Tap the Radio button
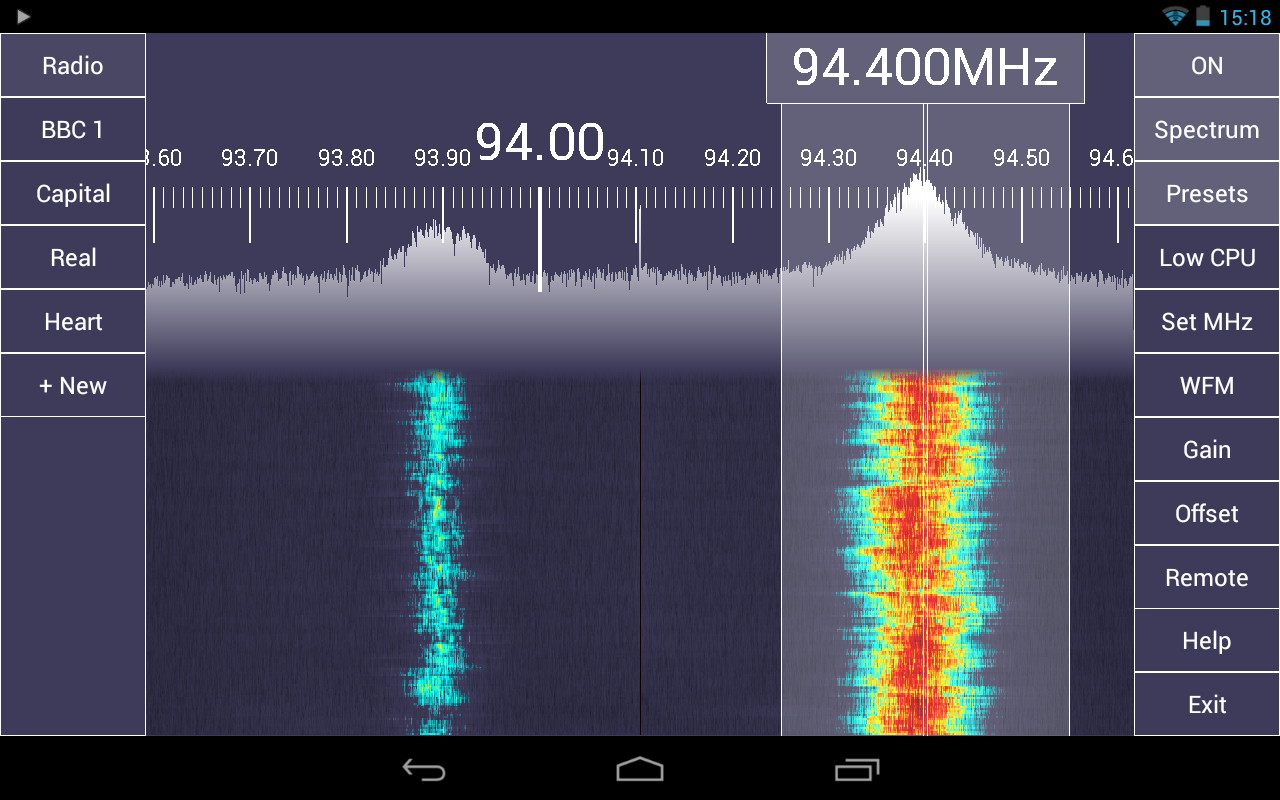 [73, 66]
